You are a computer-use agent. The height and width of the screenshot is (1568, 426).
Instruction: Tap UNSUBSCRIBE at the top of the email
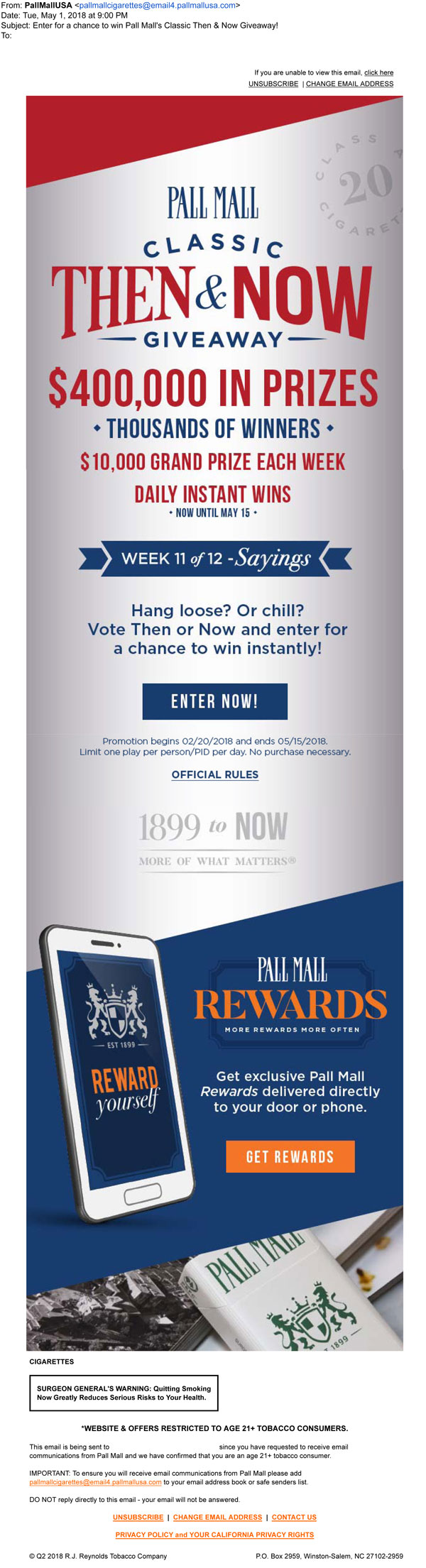click(273, 84)
